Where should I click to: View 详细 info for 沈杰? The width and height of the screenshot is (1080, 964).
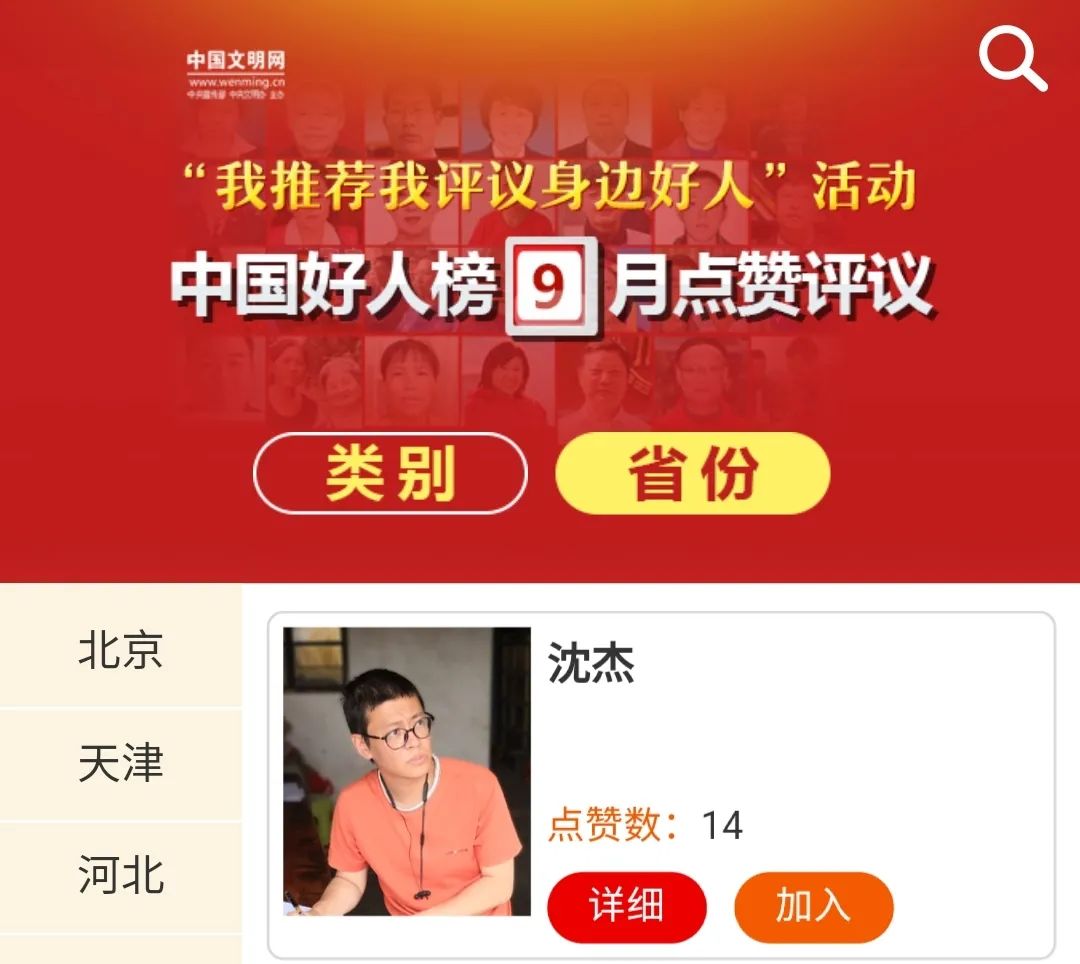pyautogui.click(x=627, y=907)
